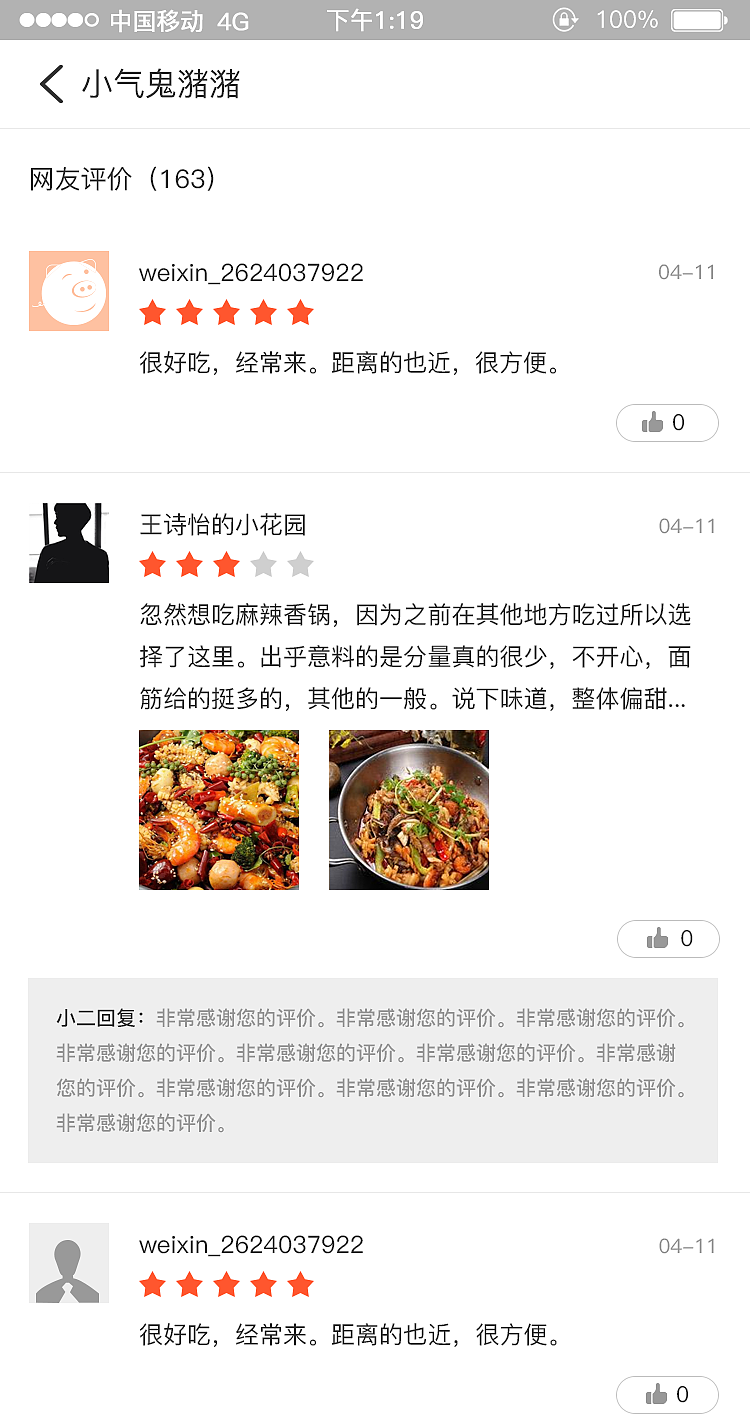
Task: Tap the silhouette avatar of 王诗怡的小花园
Action: click(68, 540)
